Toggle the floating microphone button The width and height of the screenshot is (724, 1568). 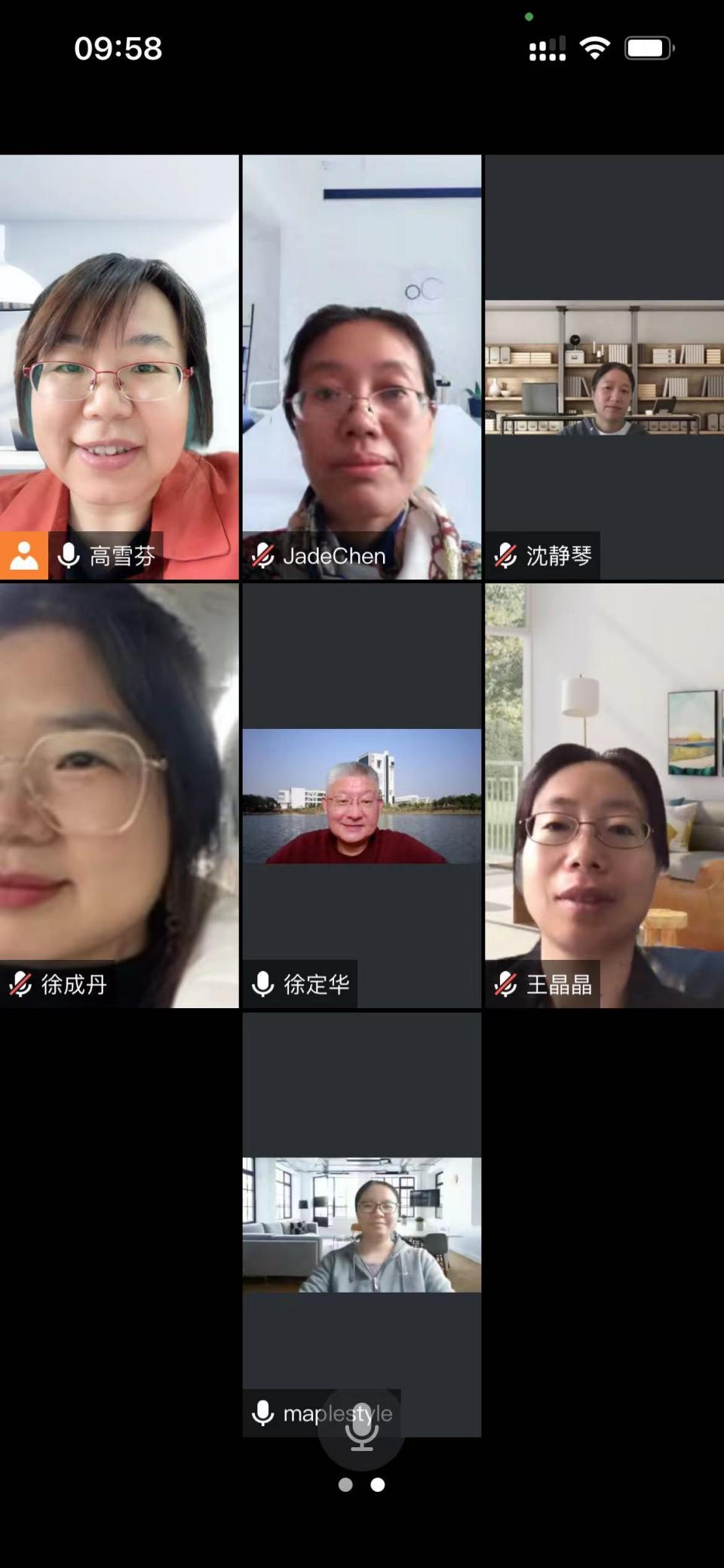pyautogui.click(x=361, y=1425)
